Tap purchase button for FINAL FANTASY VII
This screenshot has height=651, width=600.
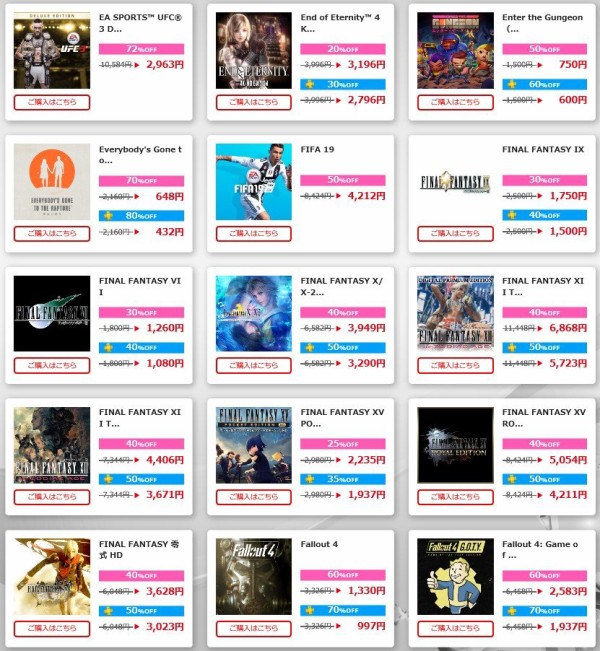[52, 365]
